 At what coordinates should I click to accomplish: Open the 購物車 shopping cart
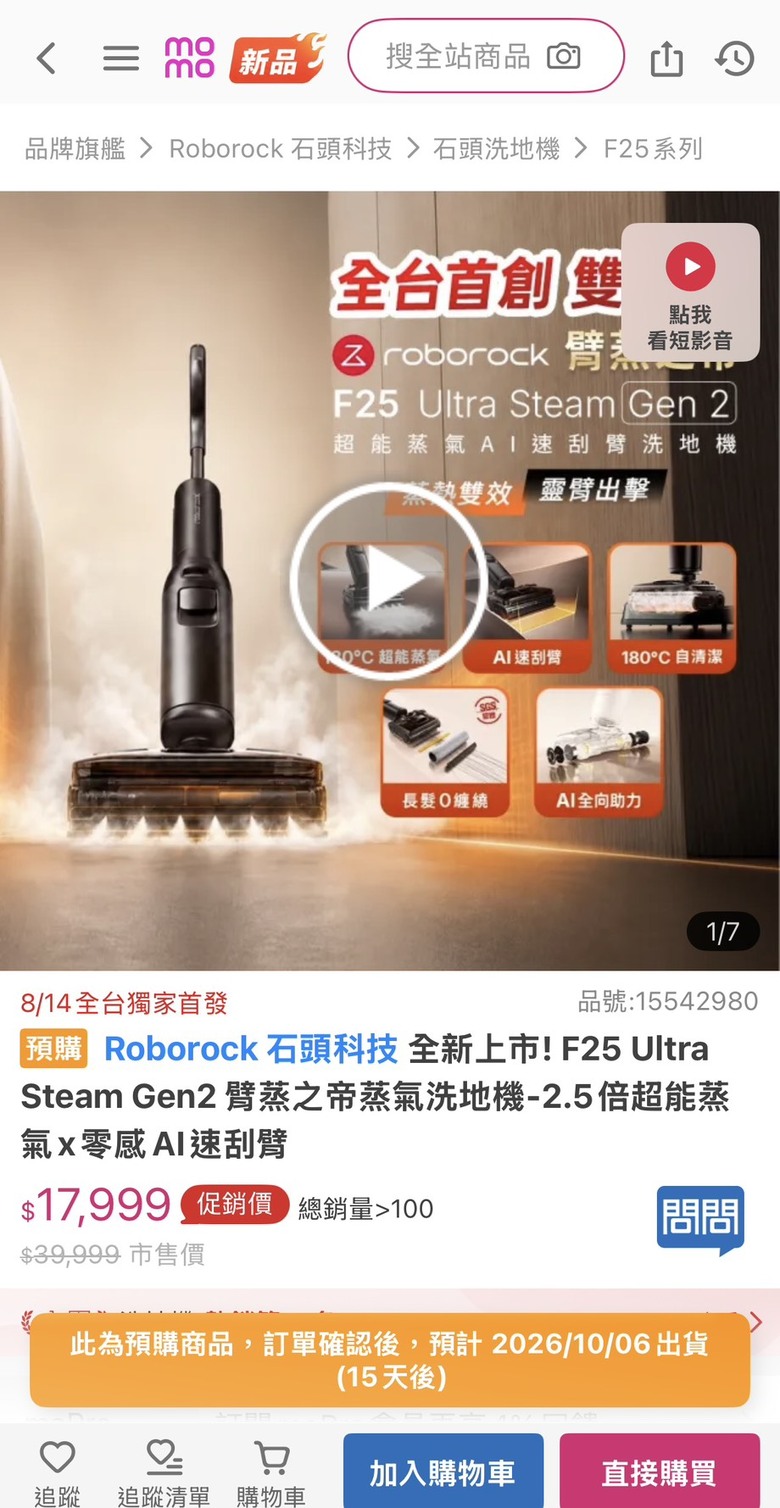click(271, 1472)
